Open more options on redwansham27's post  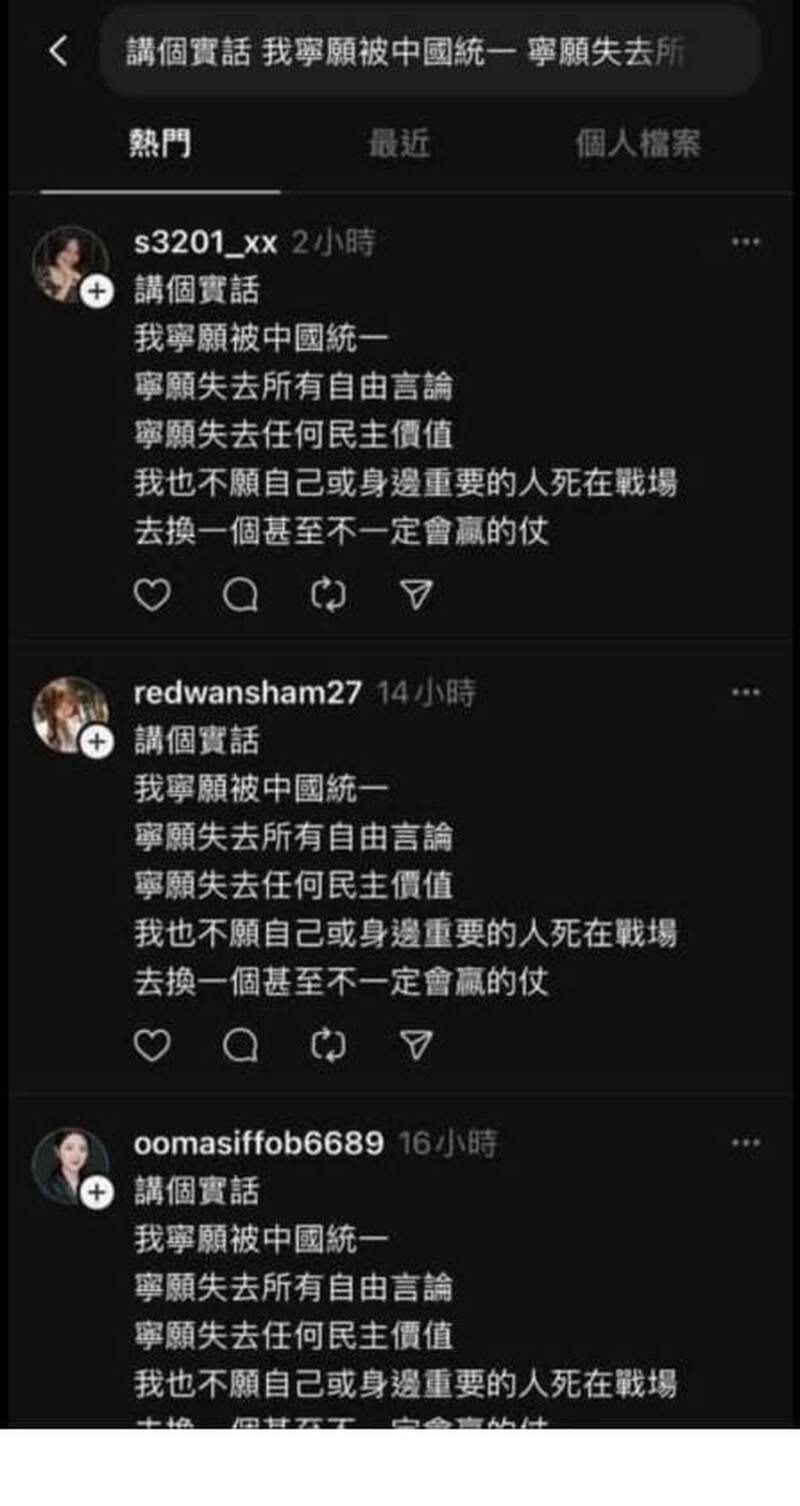(745, 692)
